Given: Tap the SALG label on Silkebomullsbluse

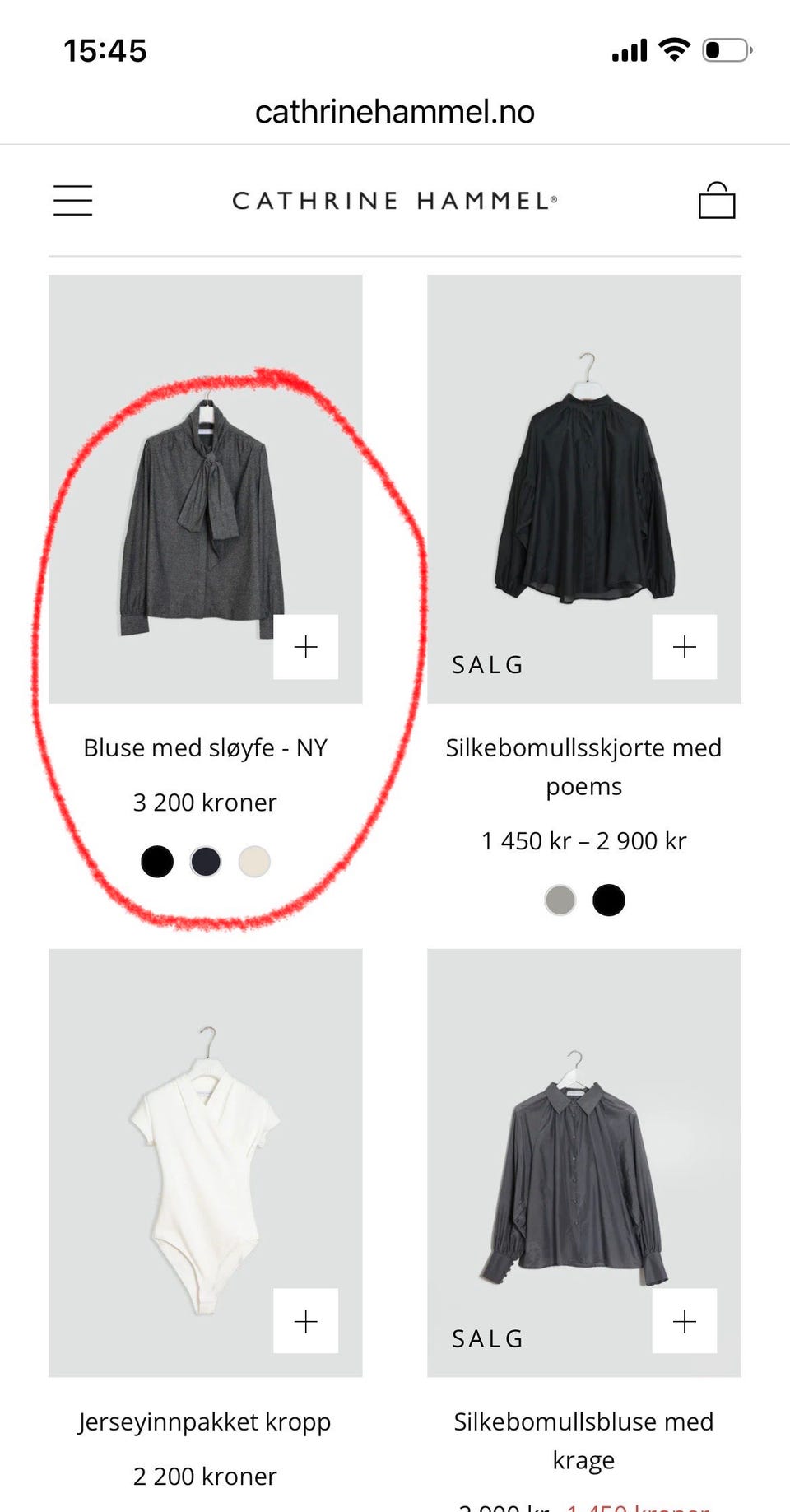Looking at the screenshot, I should [486, 1338].
